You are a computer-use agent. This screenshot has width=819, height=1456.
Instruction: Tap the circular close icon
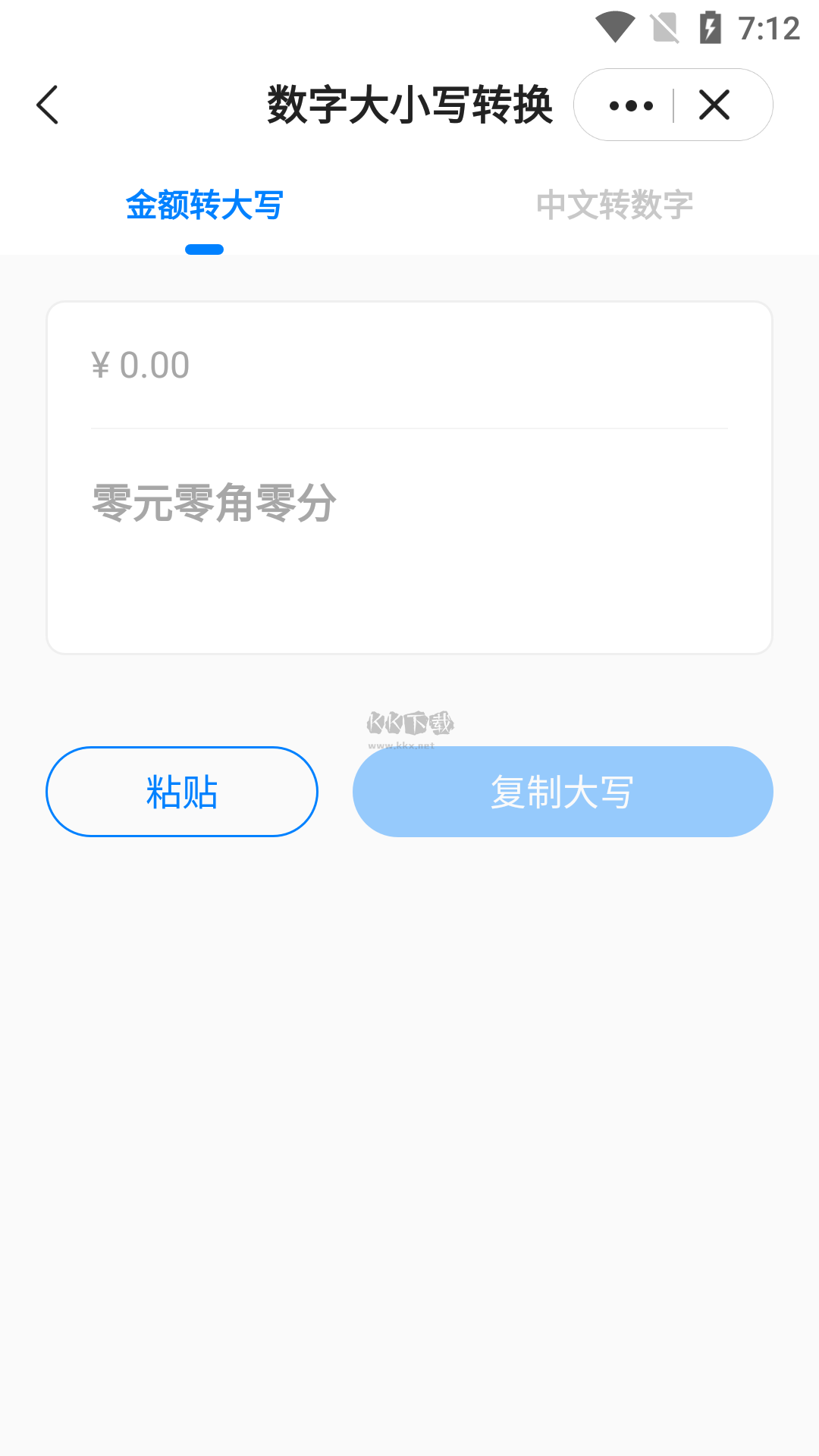click(714, 105)
